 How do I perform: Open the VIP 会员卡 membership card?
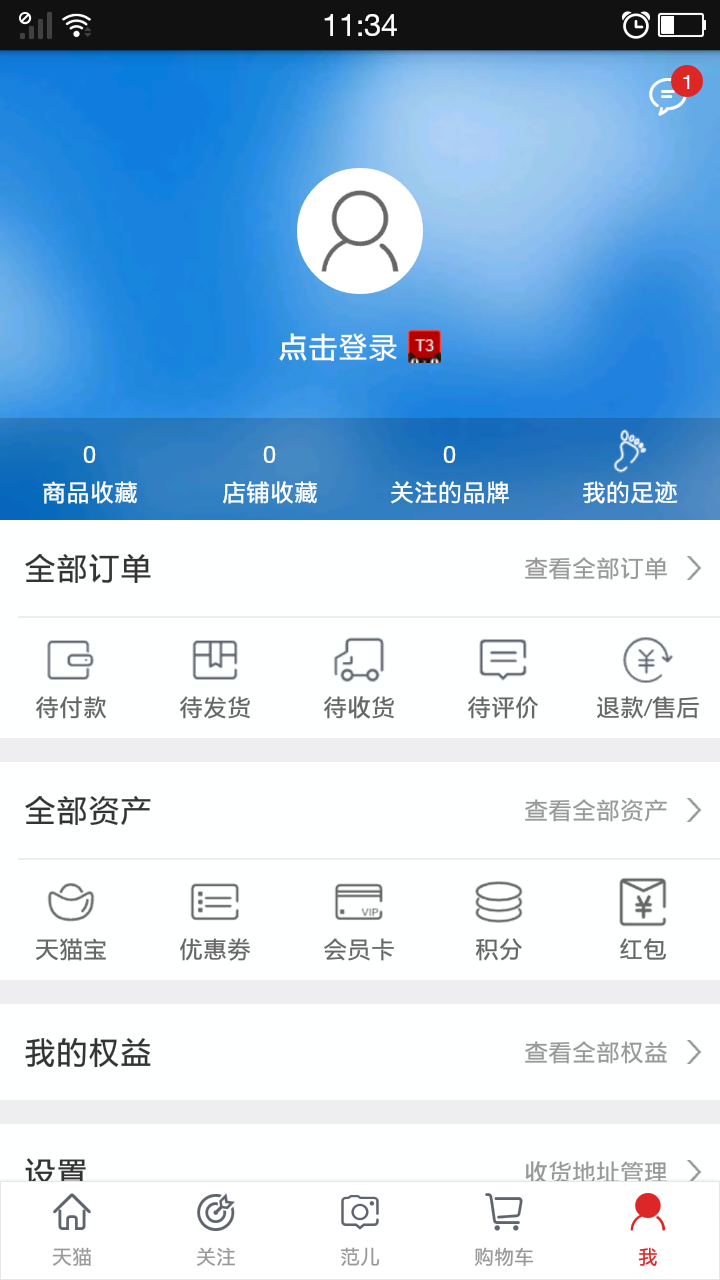(x=359, y=917)
